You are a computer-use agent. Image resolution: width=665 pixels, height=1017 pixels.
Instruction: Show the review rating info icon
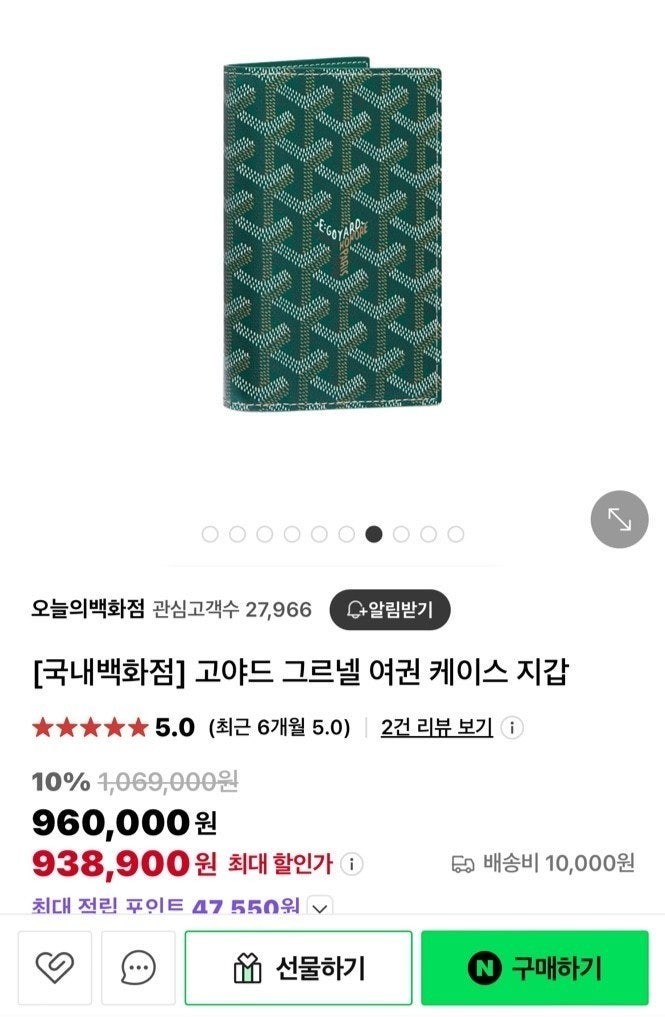coord(512,727)
